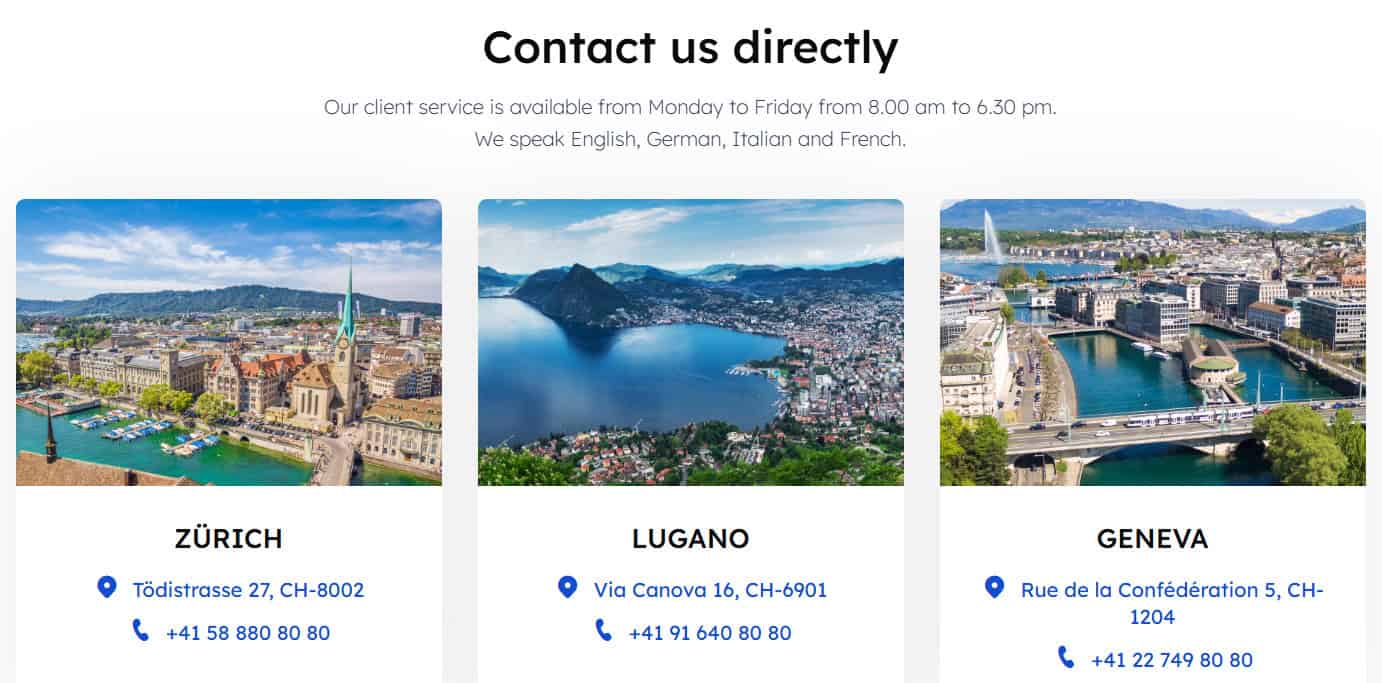1382x683 pixels.
Task: Call the Zürich office at +41 58 880 80 80
Action: [247, 633]
